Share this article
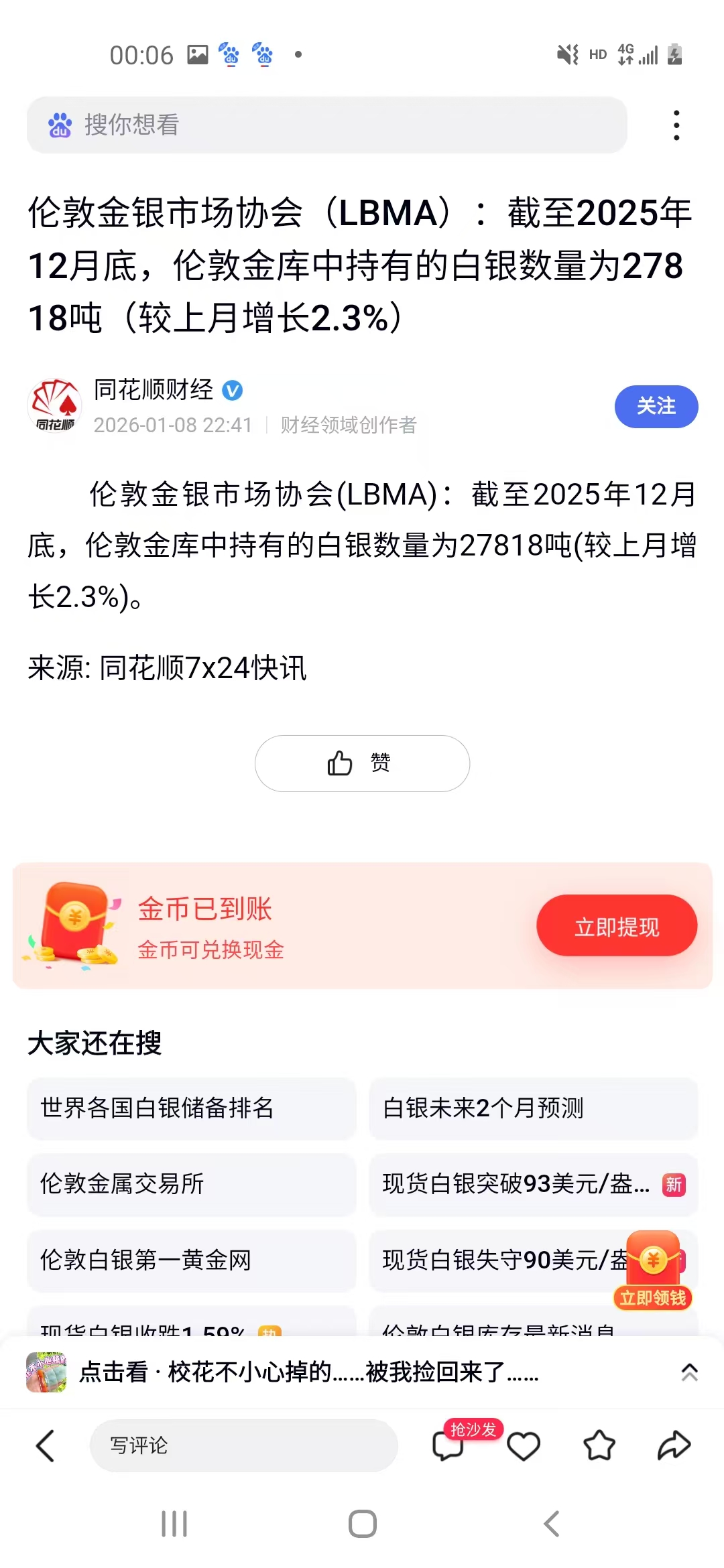 point(674,1445)
